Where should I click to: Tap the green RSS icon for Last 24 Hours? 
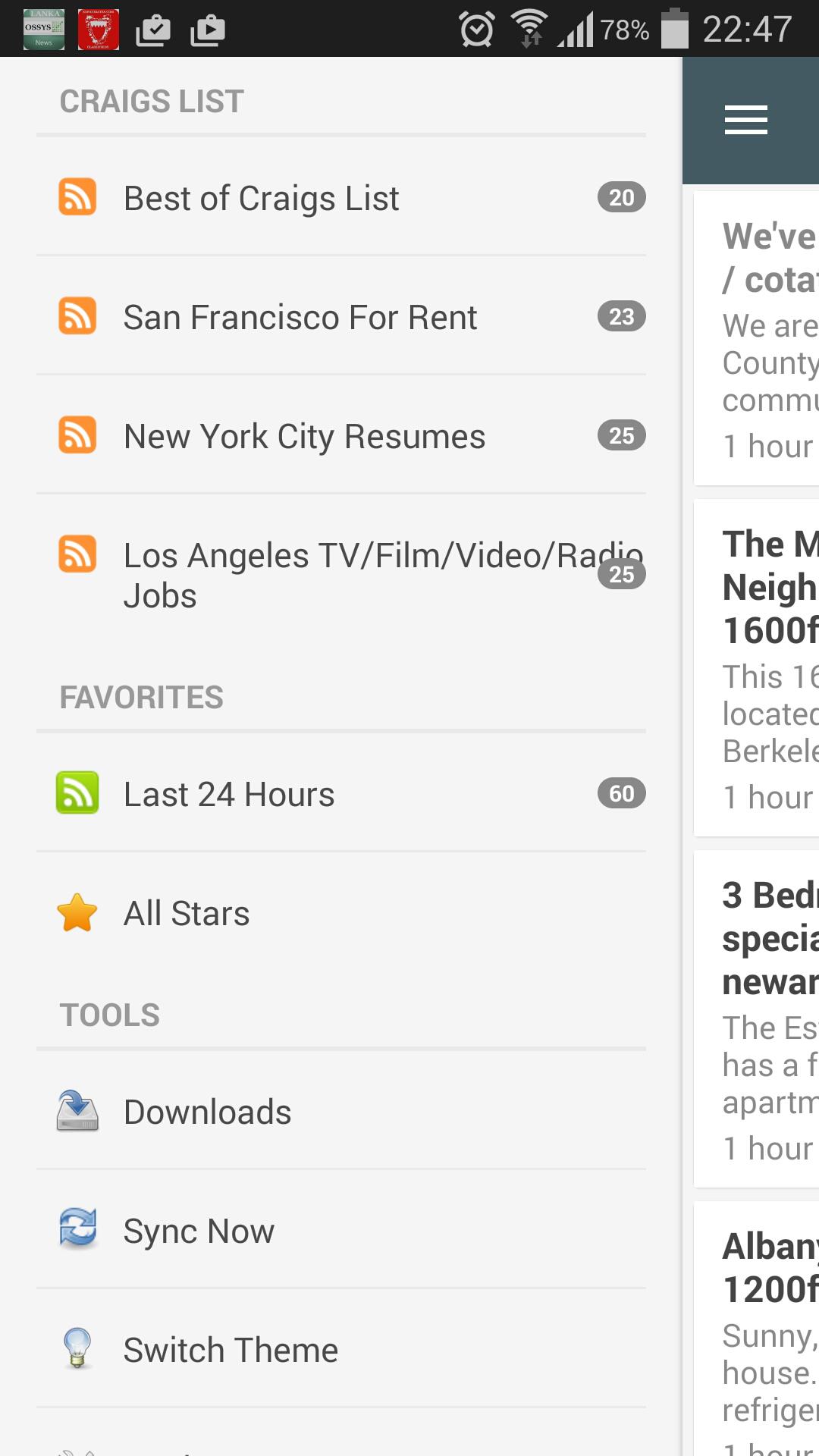coord(77,793)
